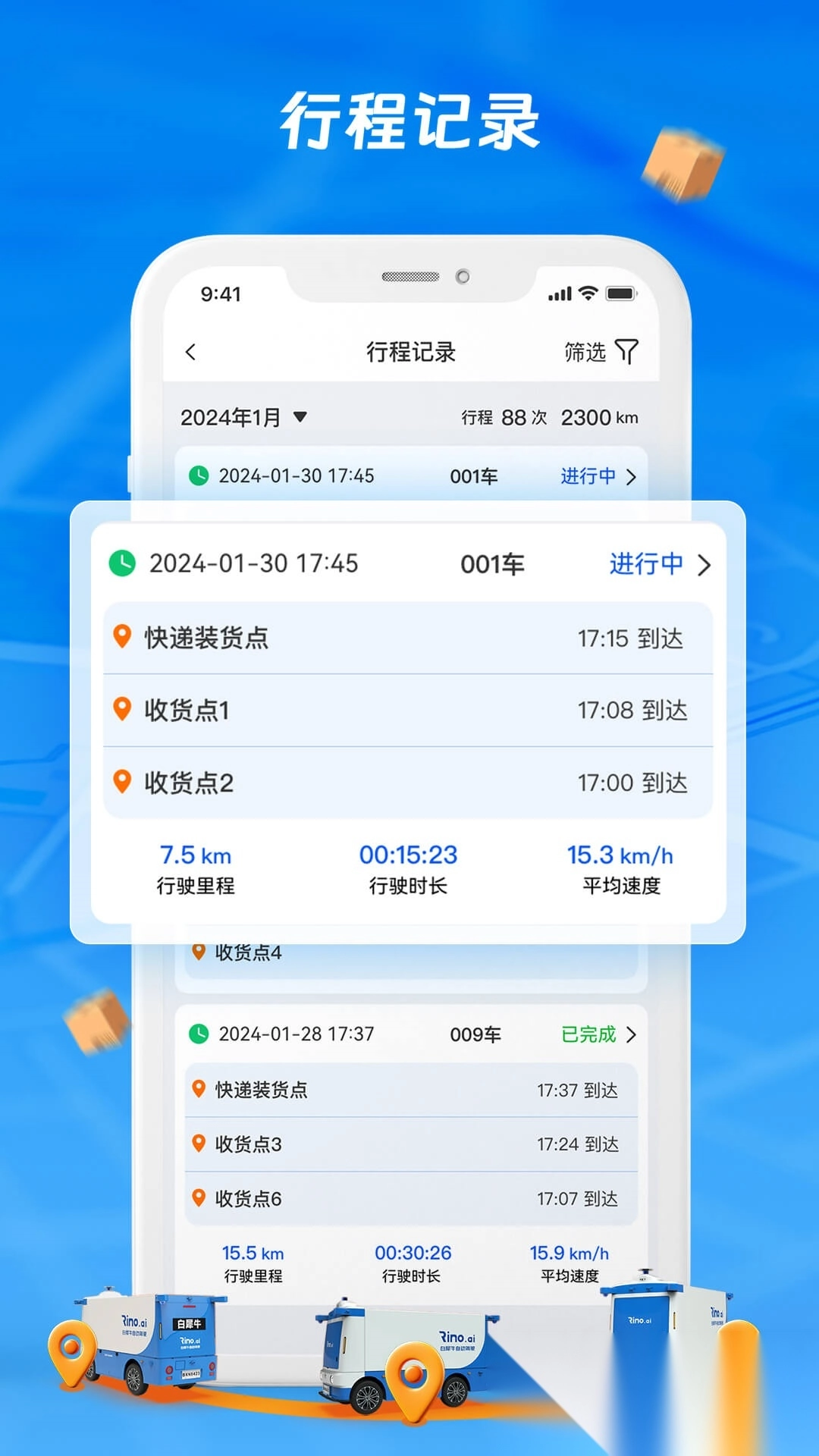
Task: Click the back arrow in the top bar
Action: click(x=190, y=351)
